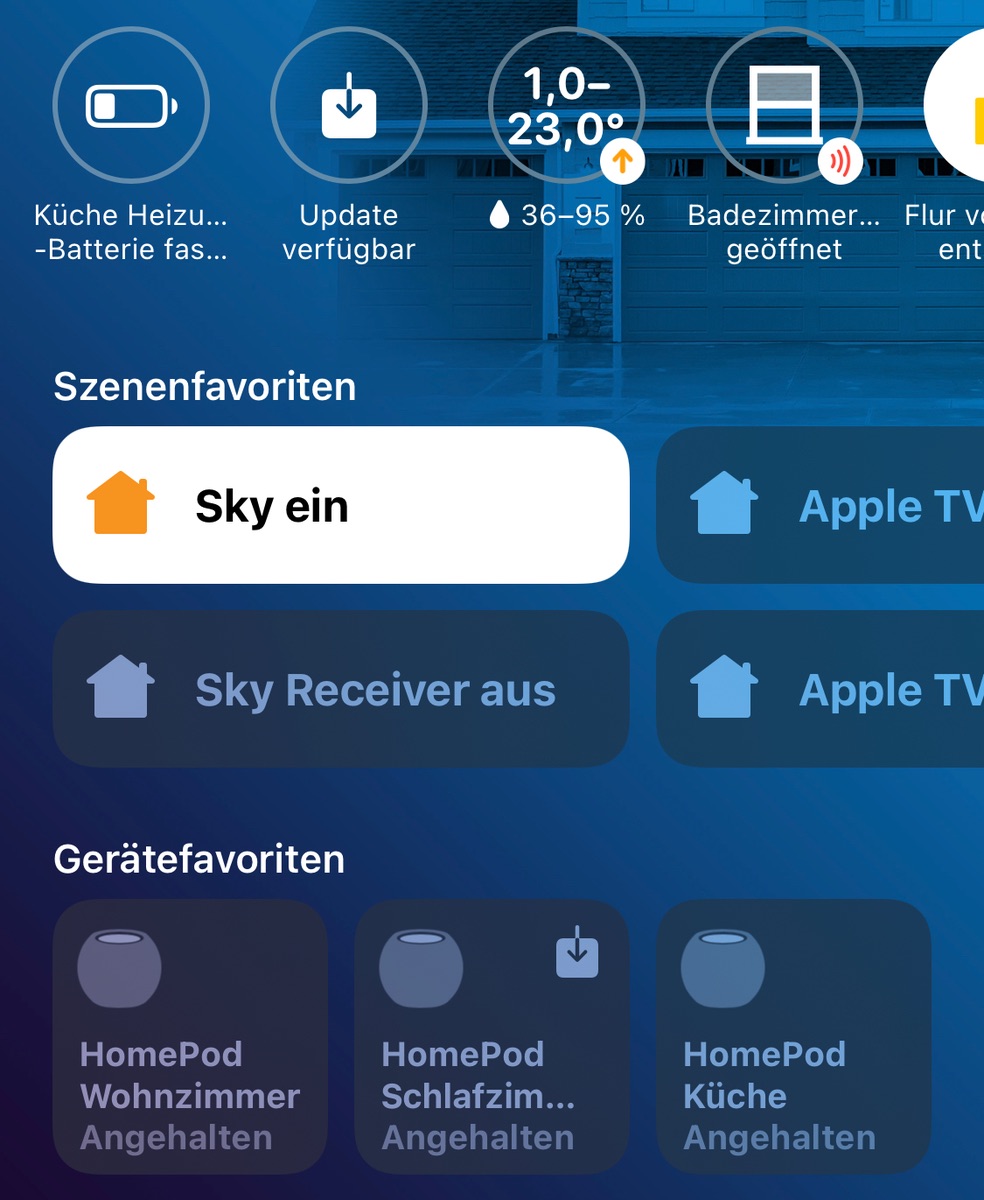Open the Badezimmer geöffnet window status

[784, 106]
